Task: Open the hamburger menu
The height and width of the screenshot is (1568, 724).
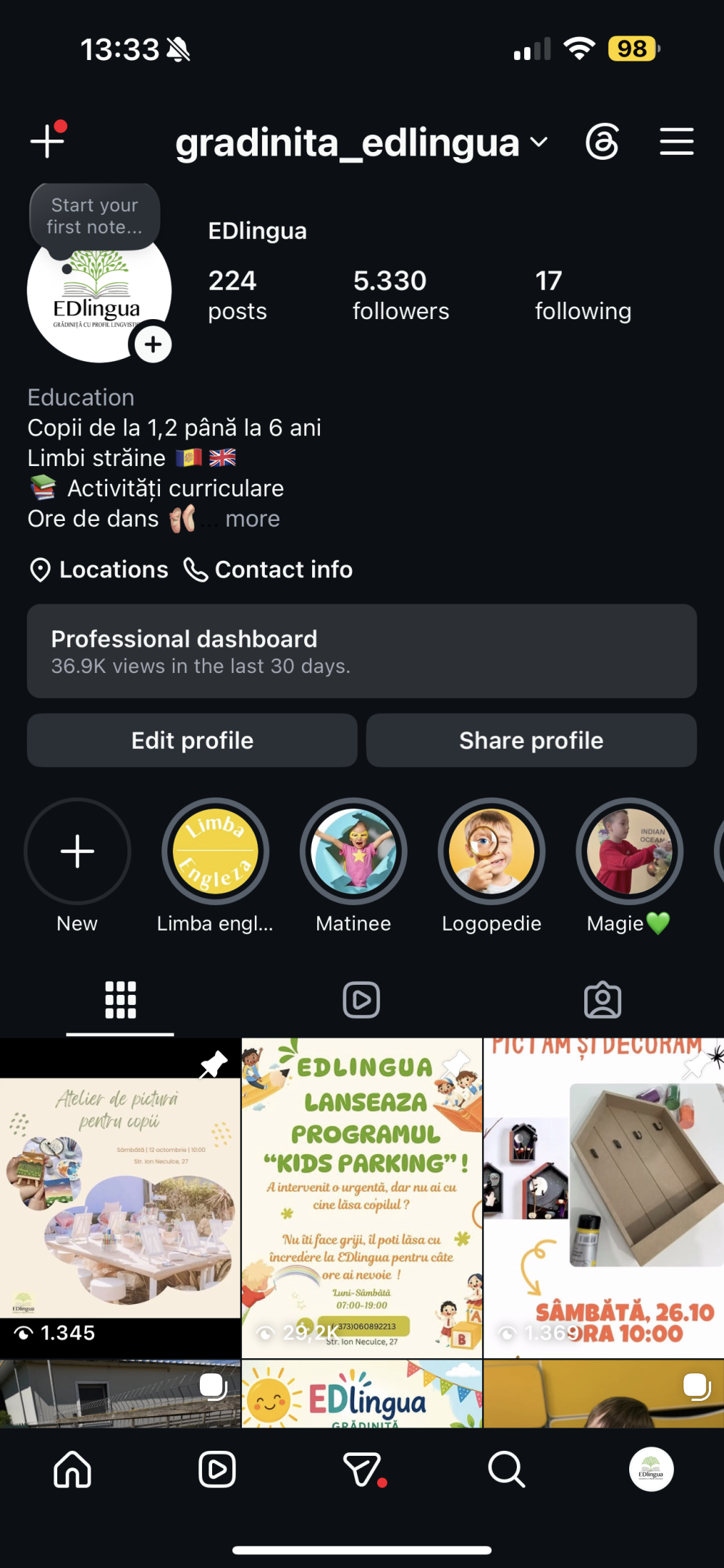Action: click(677, 141)
